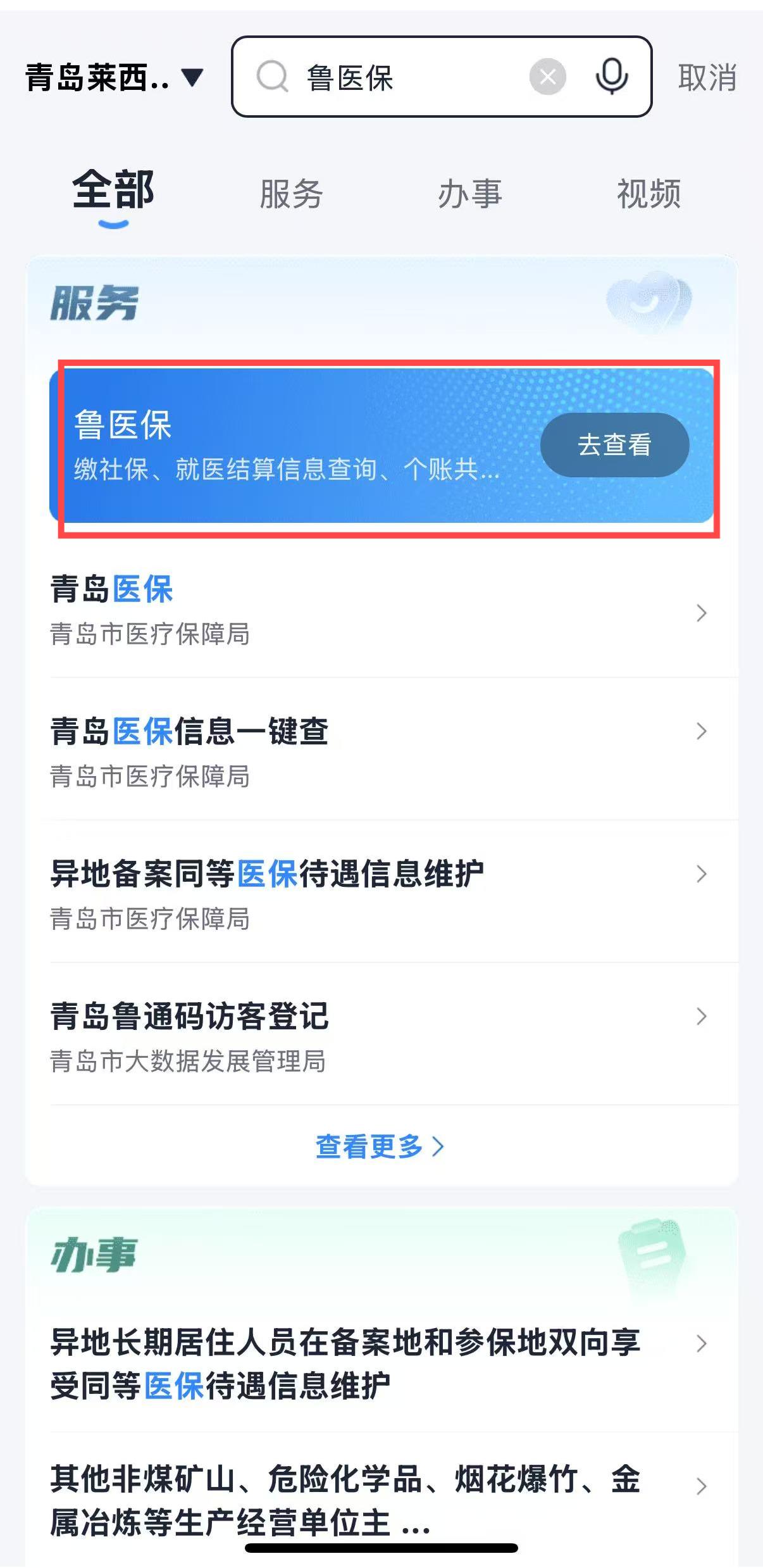
Task: Switch to the 服务 tab
Action: (x=291, y=194)
